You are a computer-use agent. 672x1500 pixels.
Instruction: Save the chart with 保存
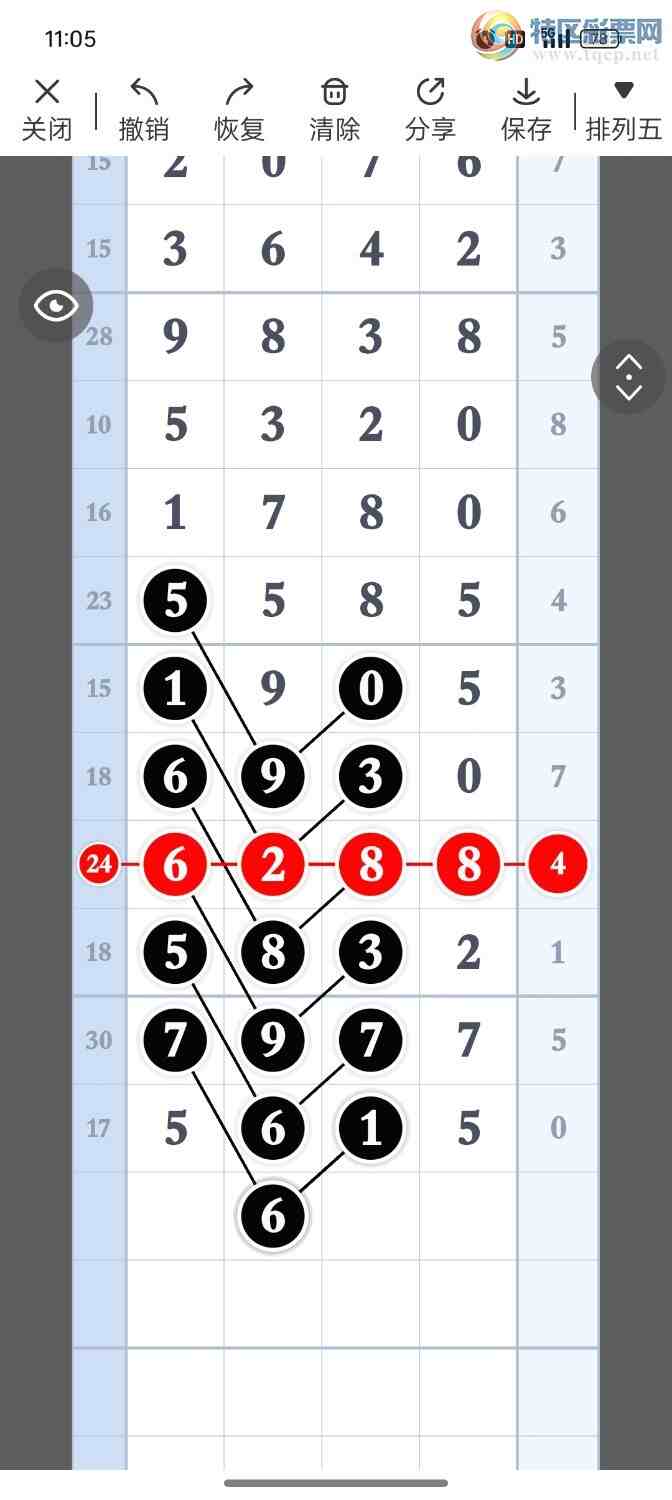coord(526,110)
